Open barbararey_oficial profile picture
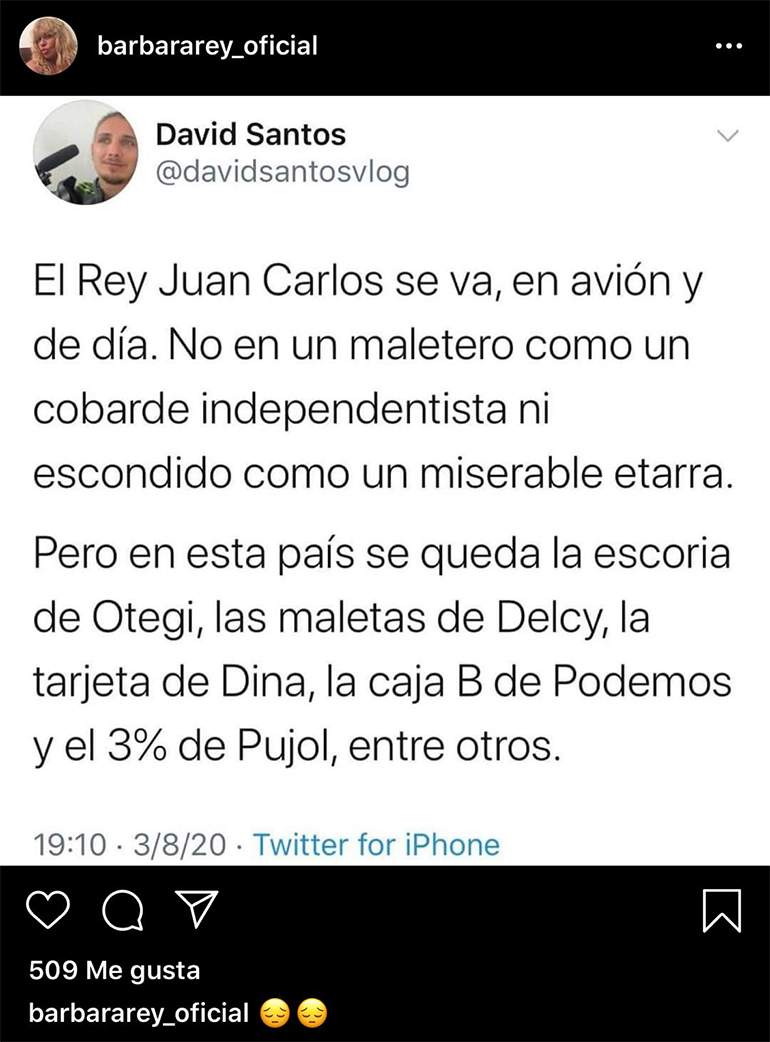The image size is (770, 1042). pyautogui.click(x=49, y=46)
